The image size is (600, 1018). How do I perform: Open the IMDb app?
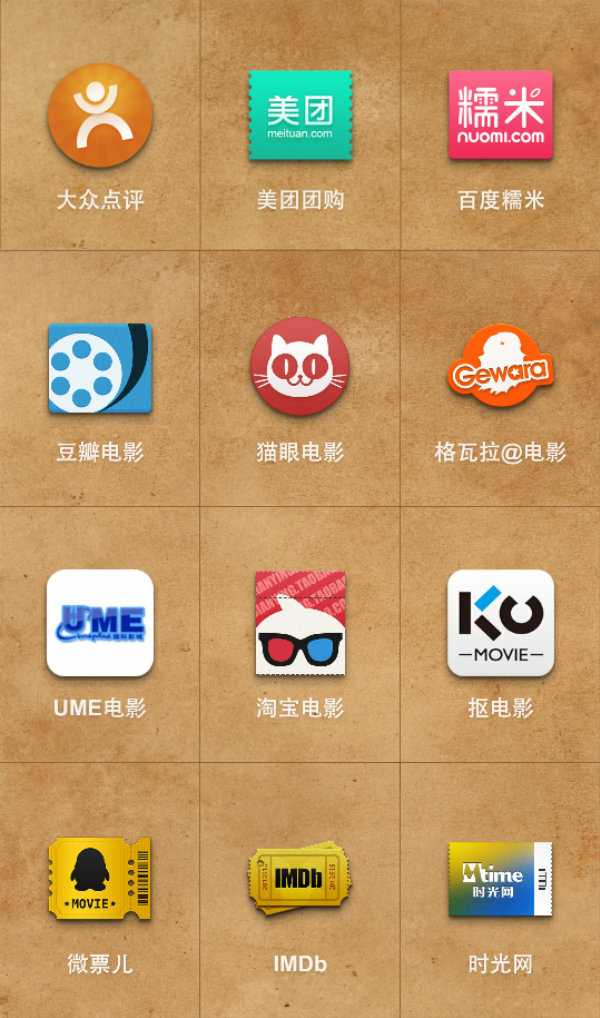[x=300, y=879]
